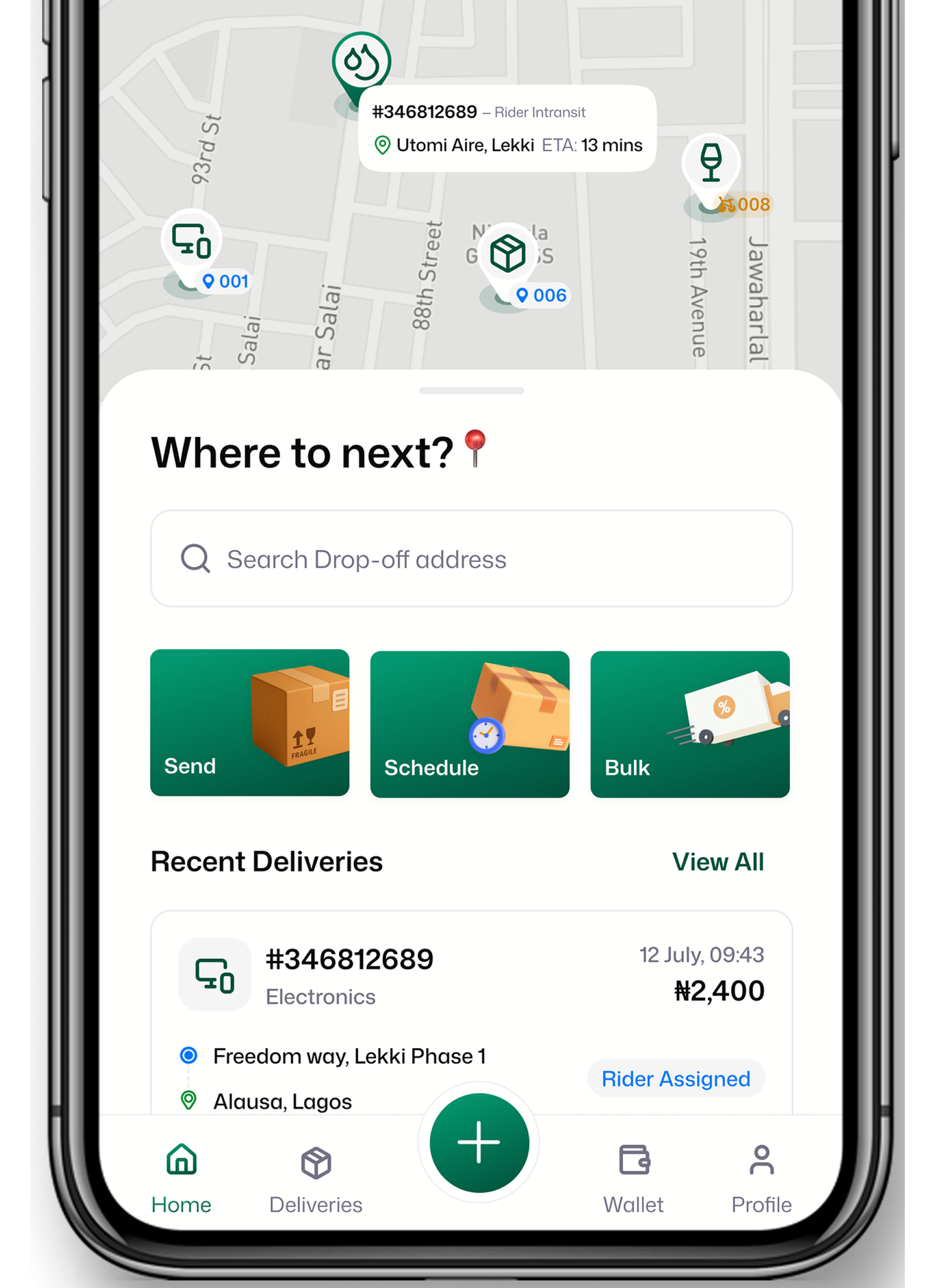Go to the Wallet tab
This screenshot has width=935, height=1288.
click(x=633, y=1179)
